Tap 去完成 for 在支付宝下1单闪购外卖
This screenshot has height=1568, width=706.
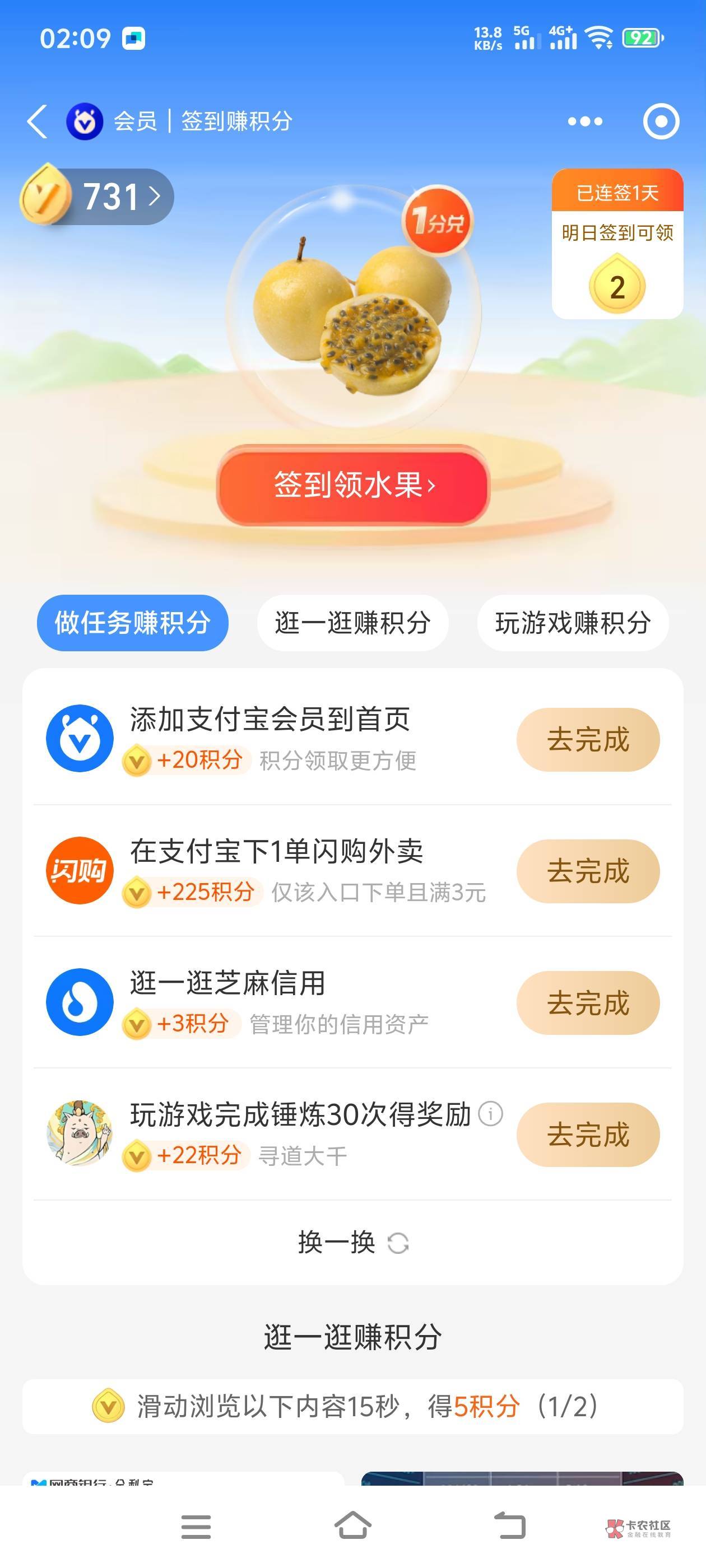[588, 871]
